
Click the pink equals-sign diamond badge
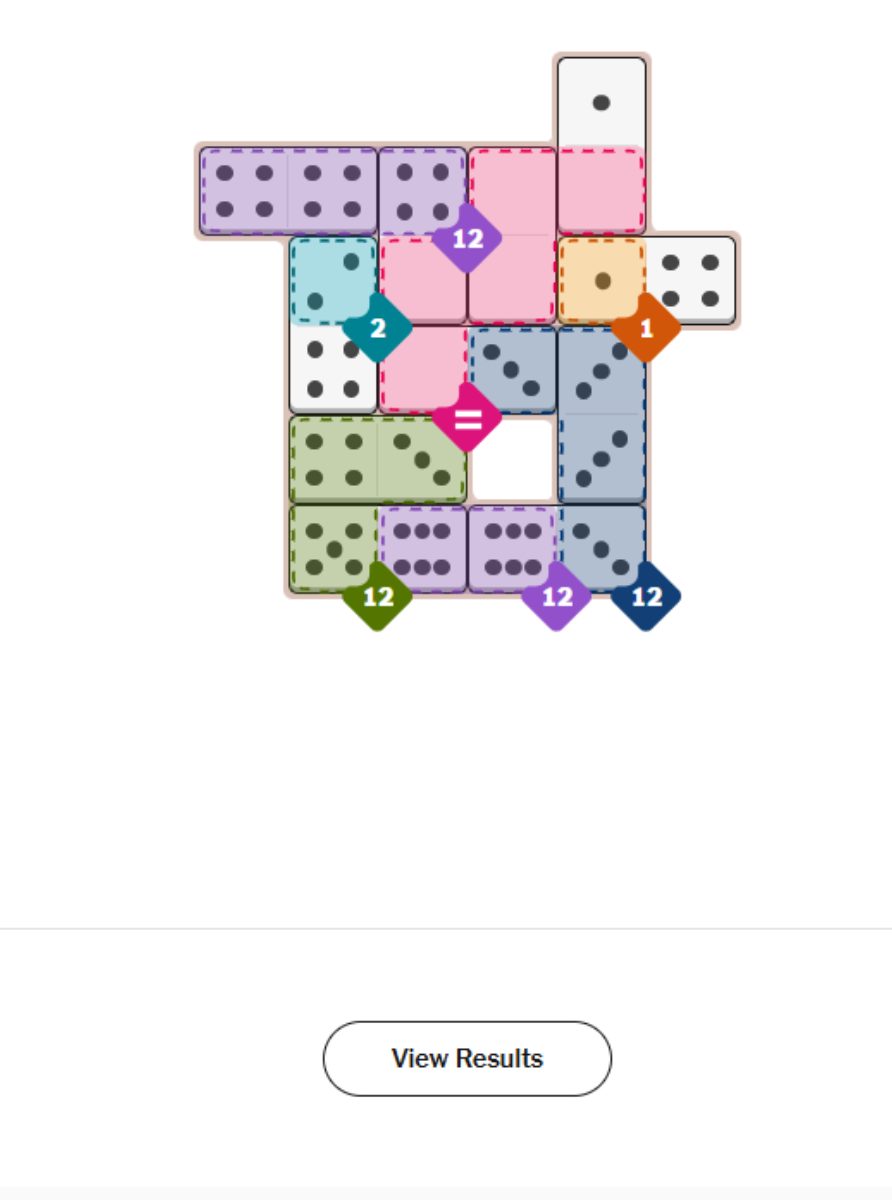tap(467, 417)
